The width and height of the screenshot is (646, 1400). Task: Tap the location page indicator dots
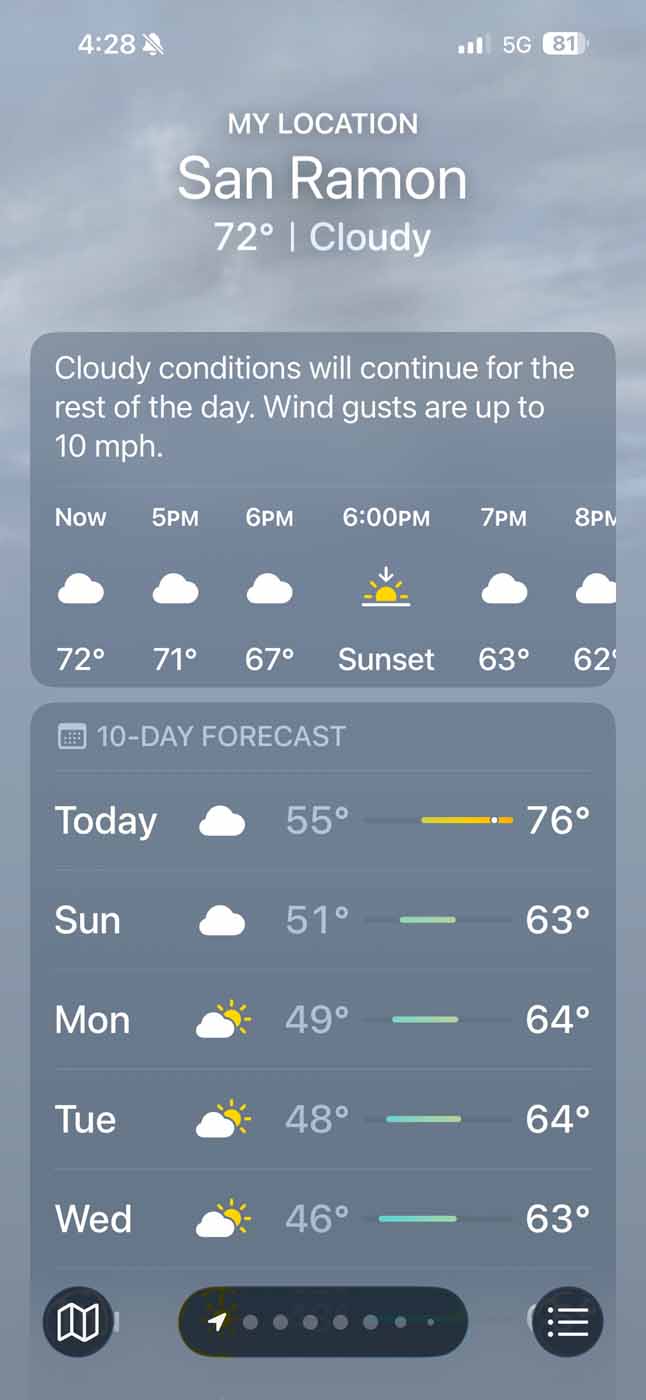[x=323, y=1322]
